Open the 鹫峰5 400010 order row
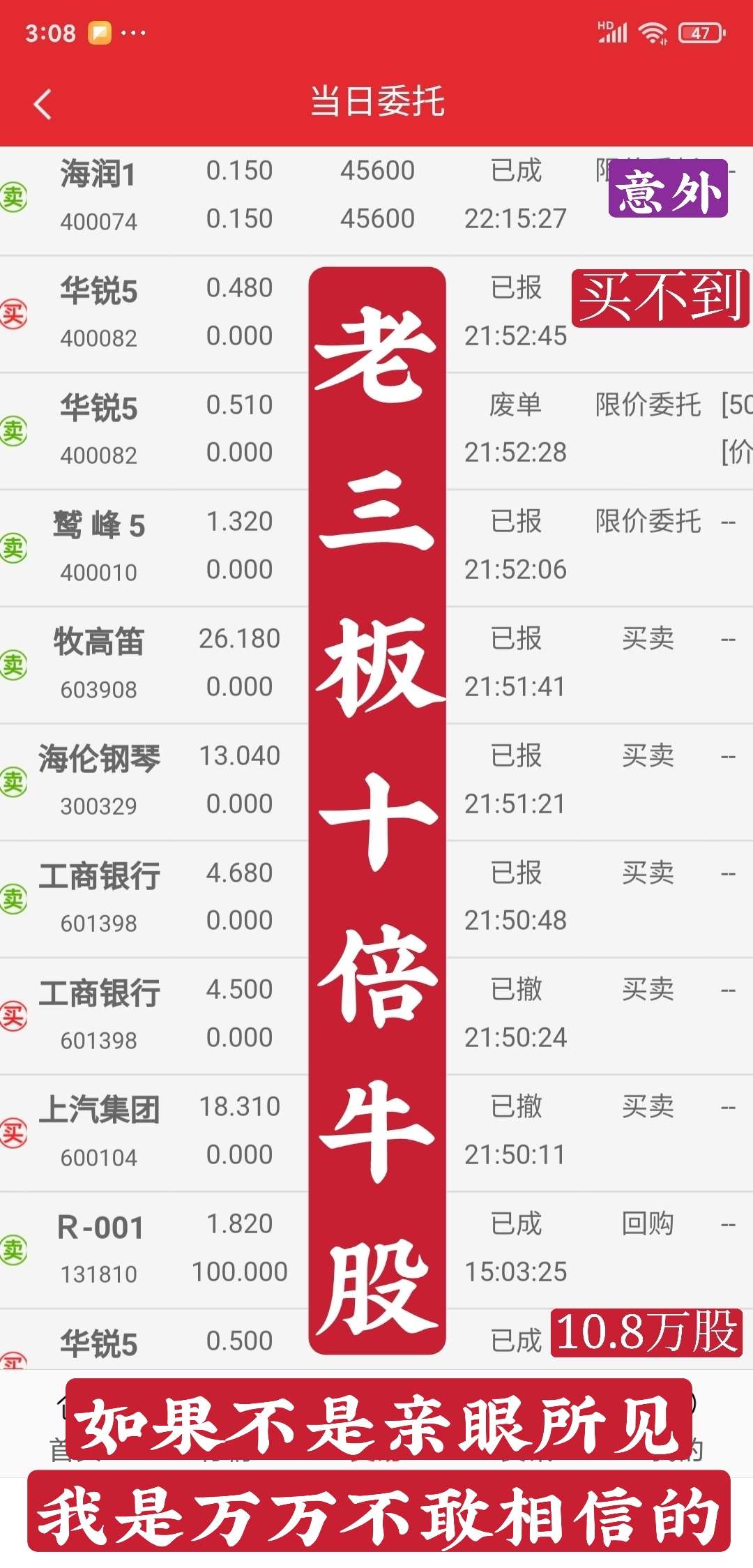 tap(376, 548)
